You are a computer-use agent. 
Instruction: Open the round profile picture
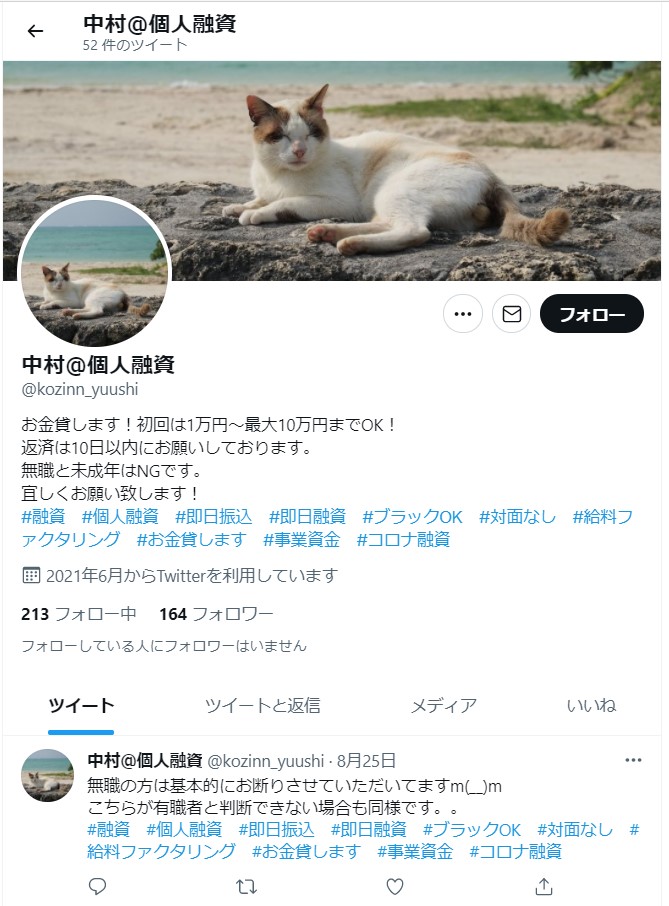tap(95, 272)
